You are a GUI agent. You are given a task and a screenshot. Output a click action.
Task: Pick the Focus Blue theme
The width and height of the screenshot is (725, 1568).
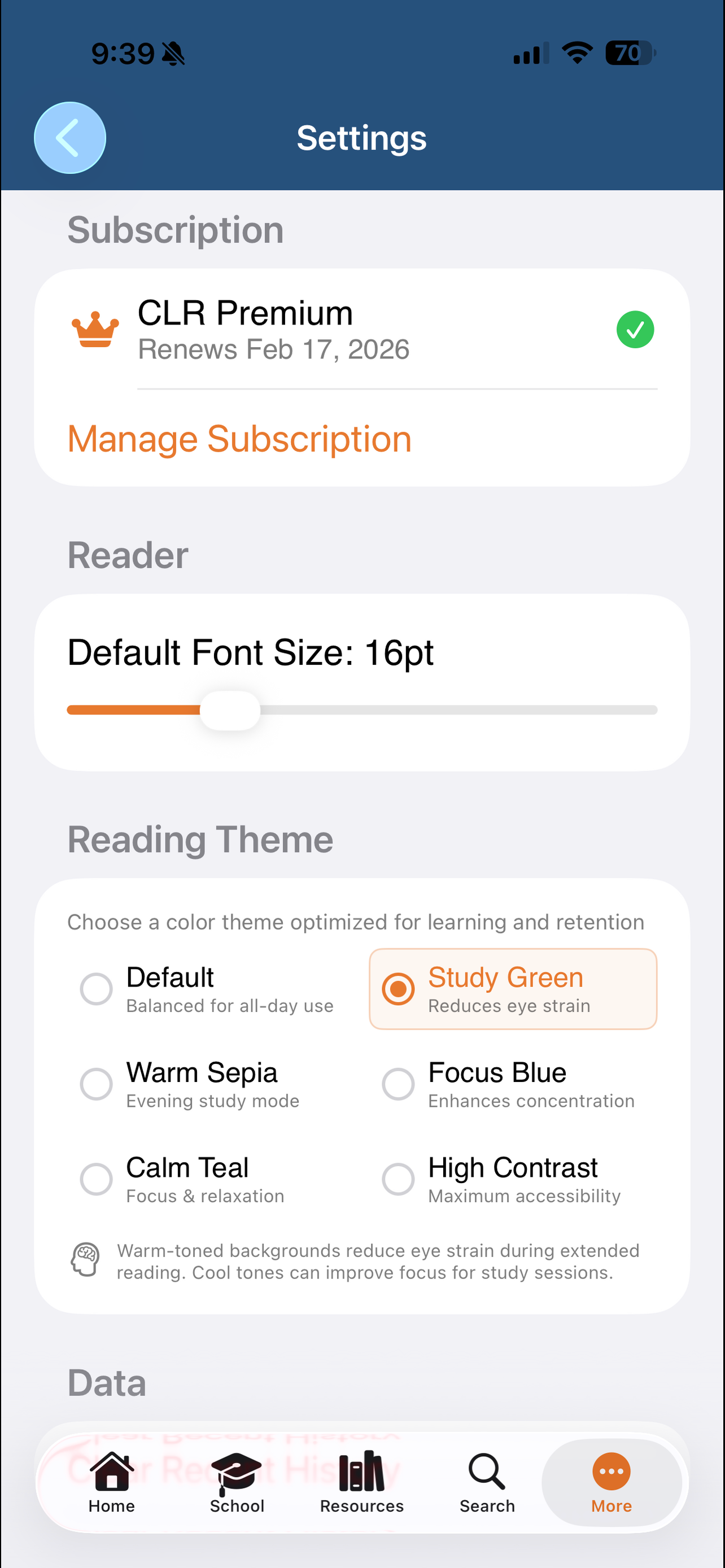coord(513,1084)
